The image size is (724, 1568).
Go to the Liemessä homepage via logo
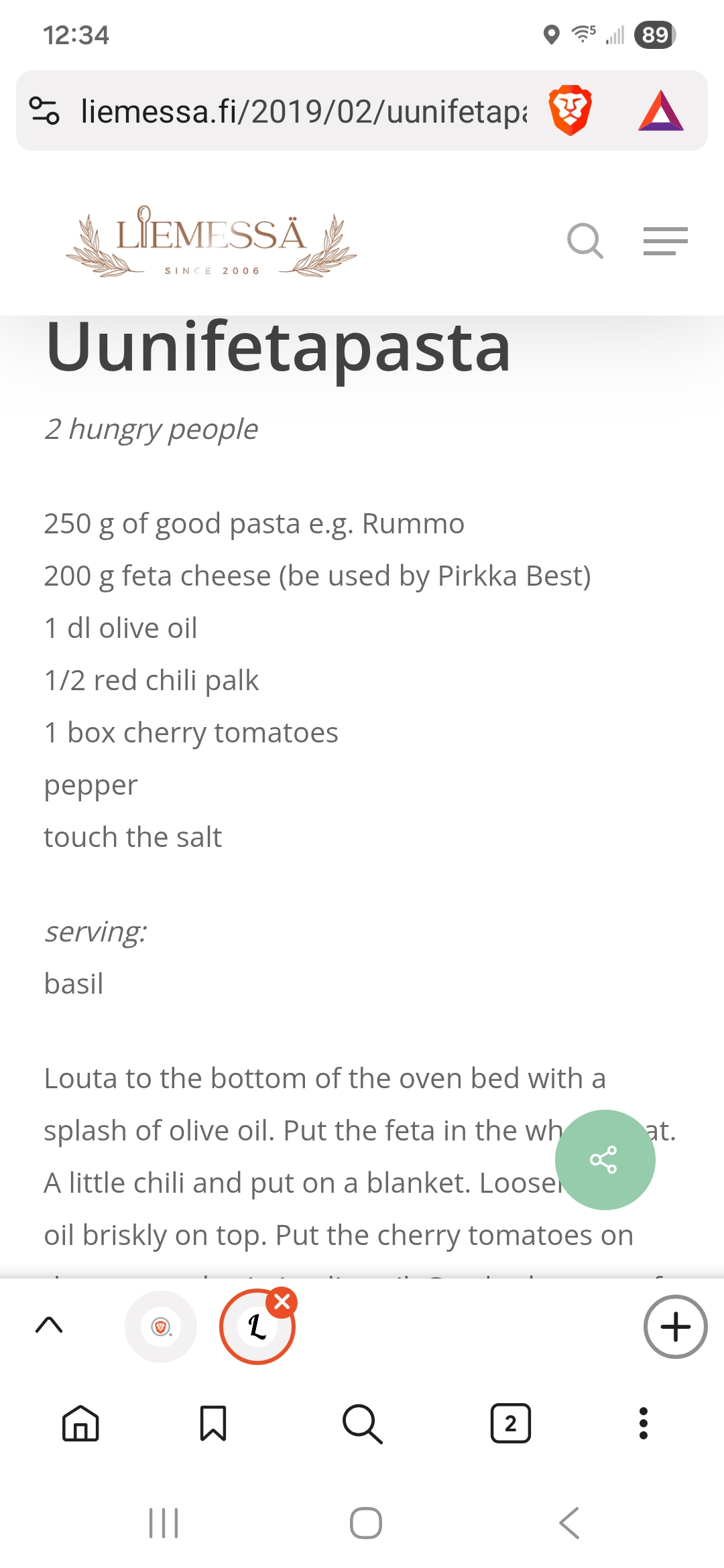[211, 242]
